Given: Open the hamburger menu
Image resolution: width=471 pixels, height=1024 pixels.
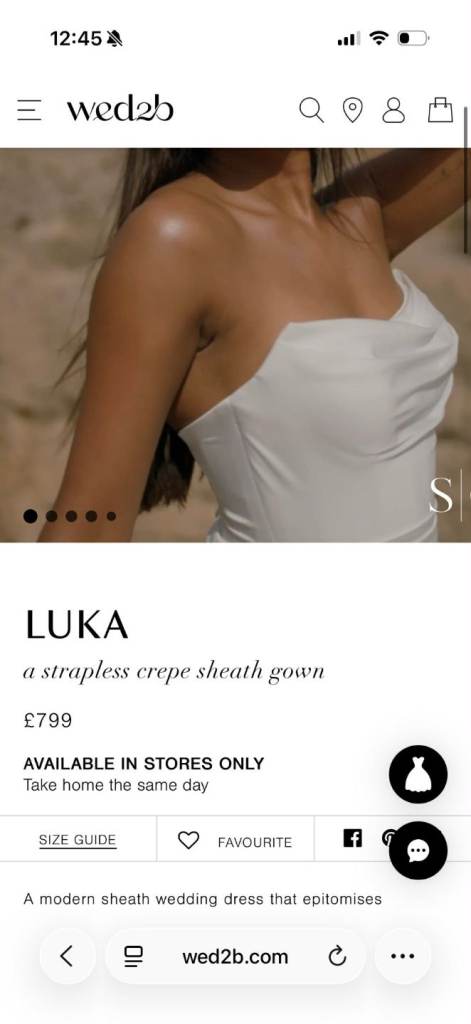Looking at the screenshot, I should 29,110.
